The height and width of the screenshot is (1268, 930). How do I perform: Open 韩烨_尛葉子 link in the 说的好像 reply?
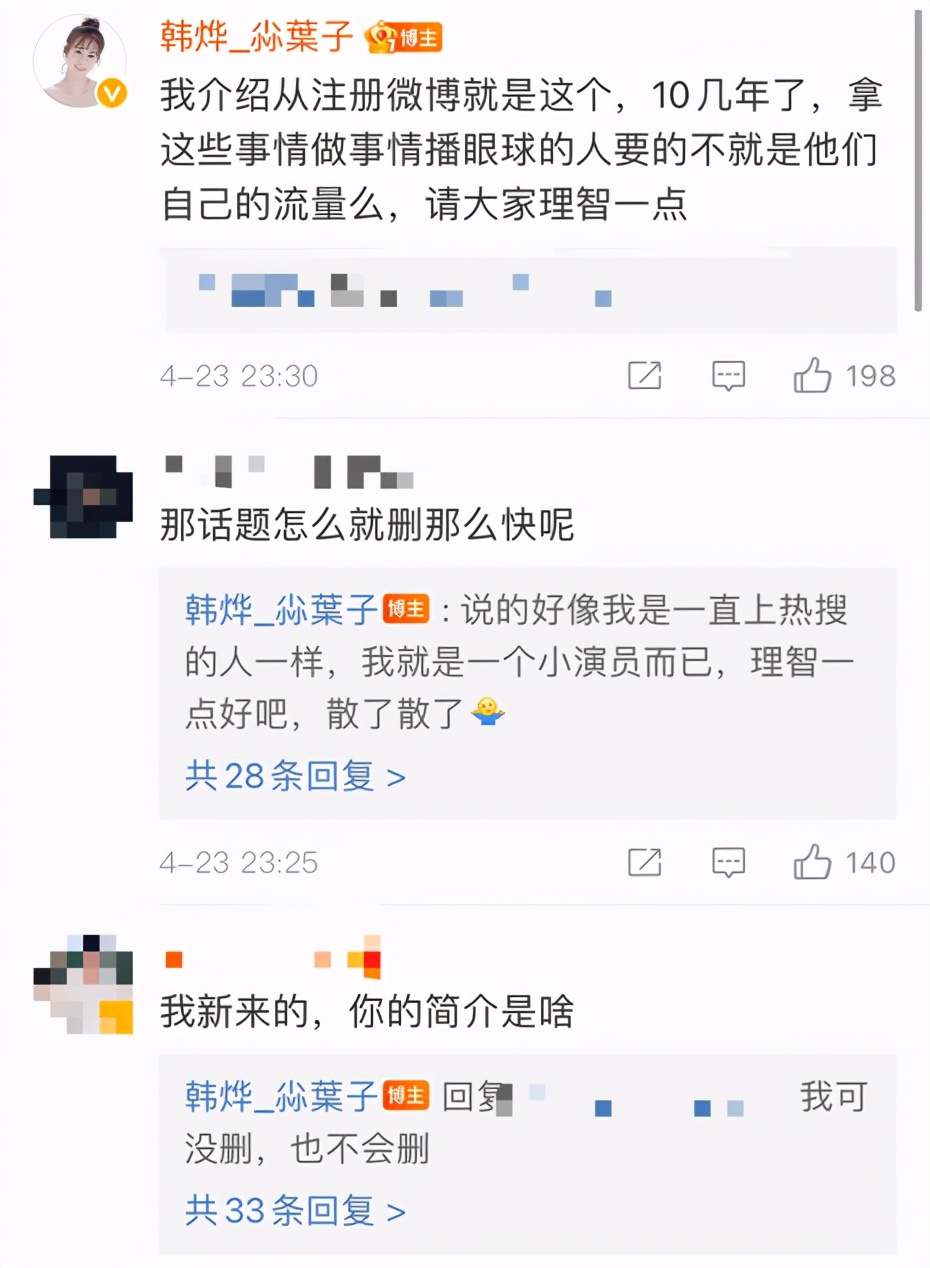pyautogui.click(x=281, y=609)
